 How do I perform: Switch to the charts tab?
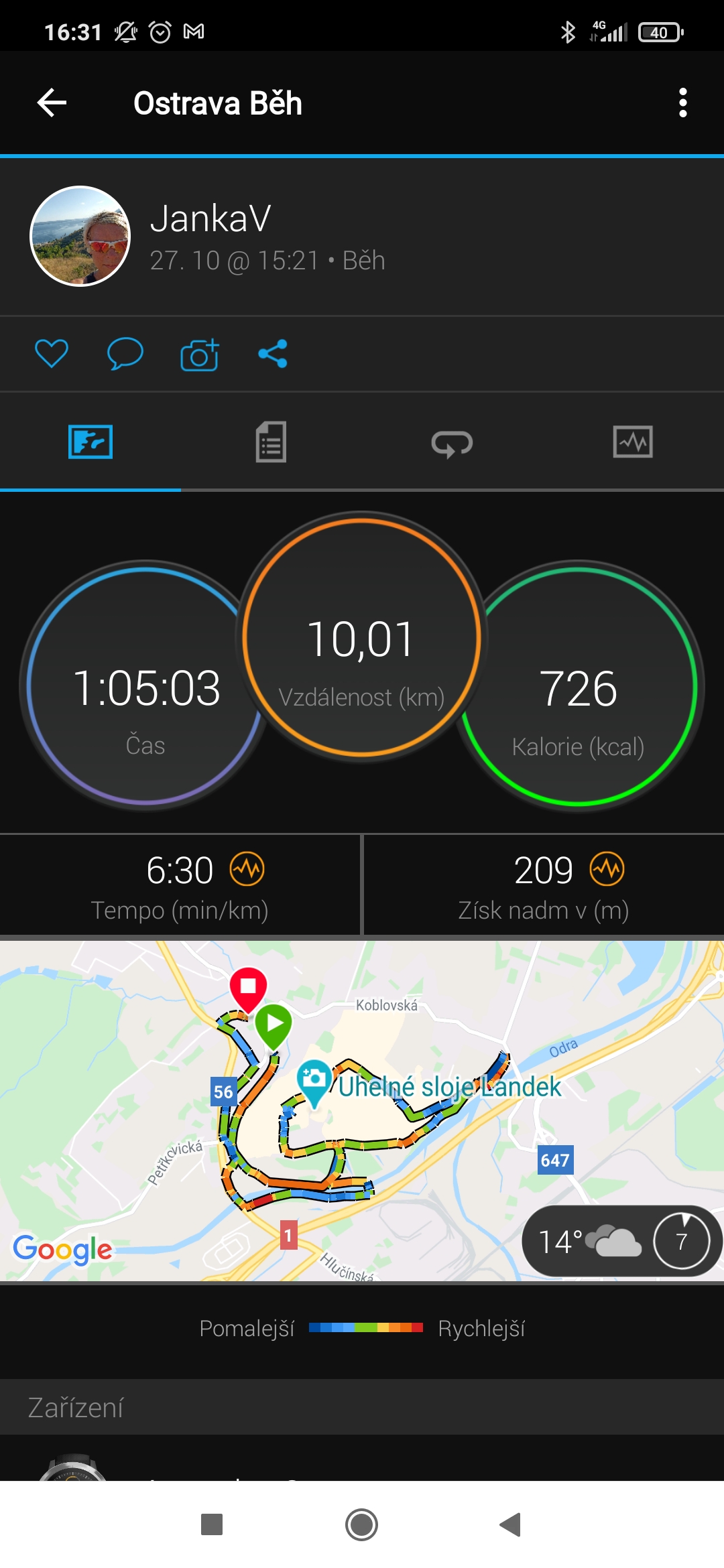633,442
